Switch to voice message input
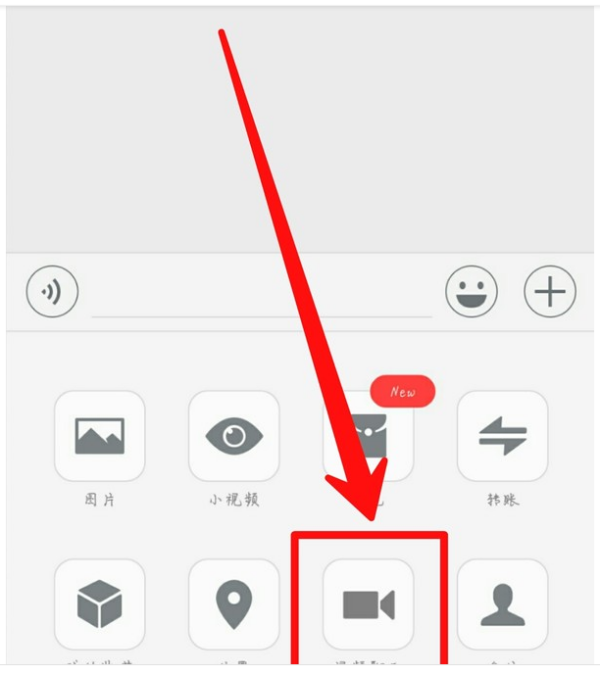600x675 pixels. click(x=52, y=292)
